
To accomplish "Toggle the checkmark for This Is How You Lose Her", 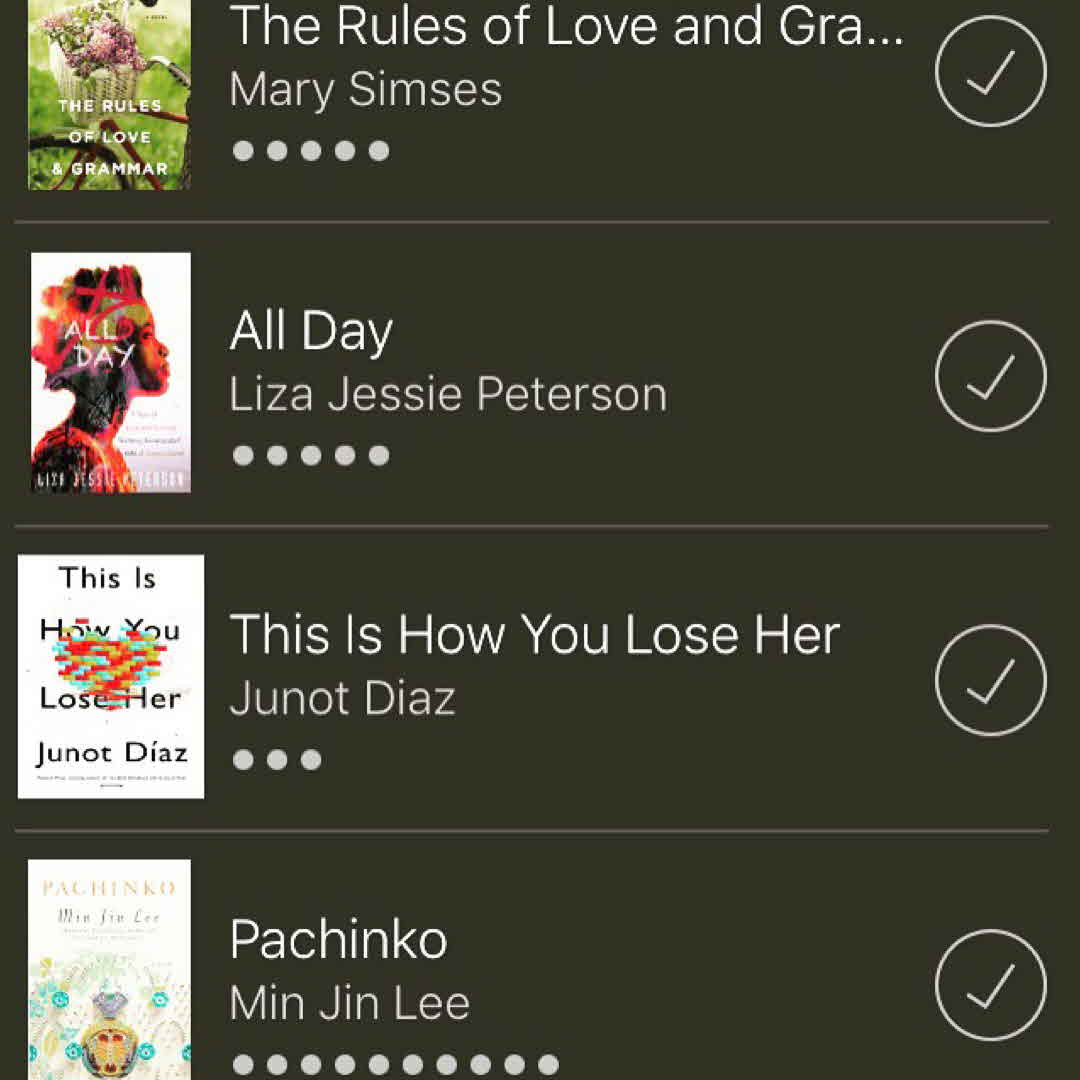I will (x=990, y=679).
